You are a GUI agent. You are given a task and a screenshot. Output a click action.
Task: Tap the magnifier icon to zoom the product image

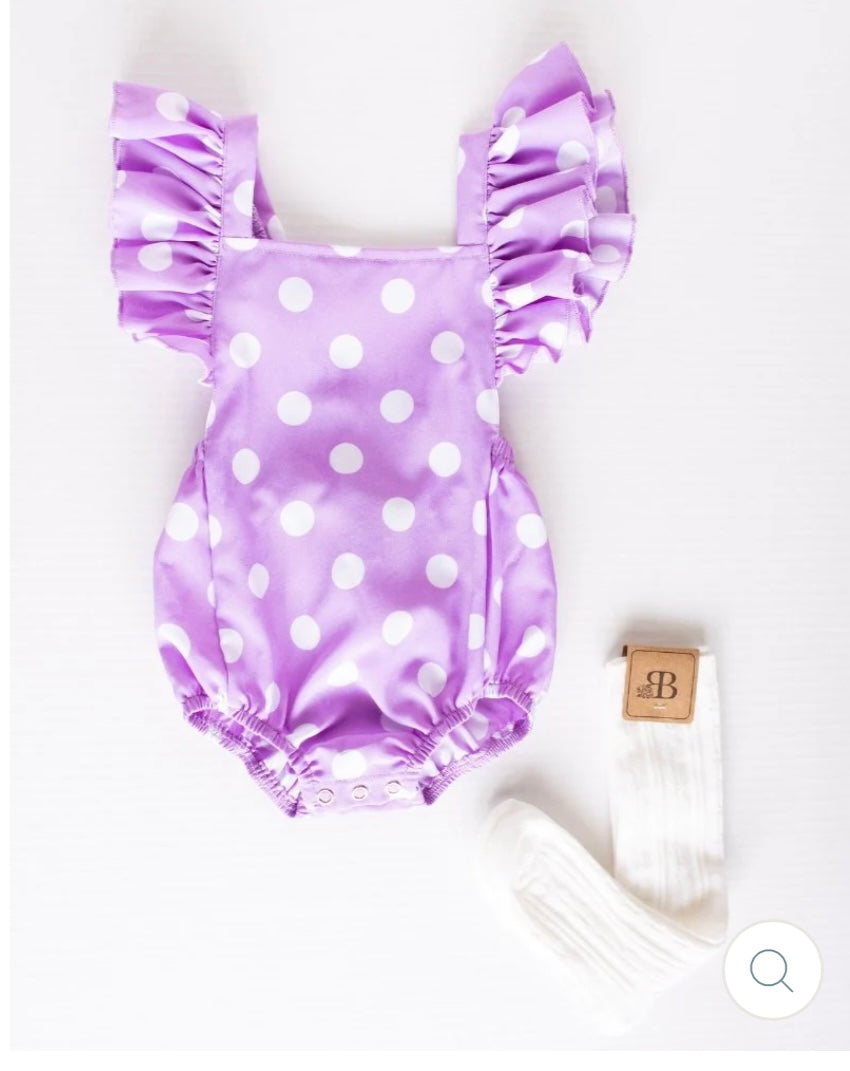[772, 968]
